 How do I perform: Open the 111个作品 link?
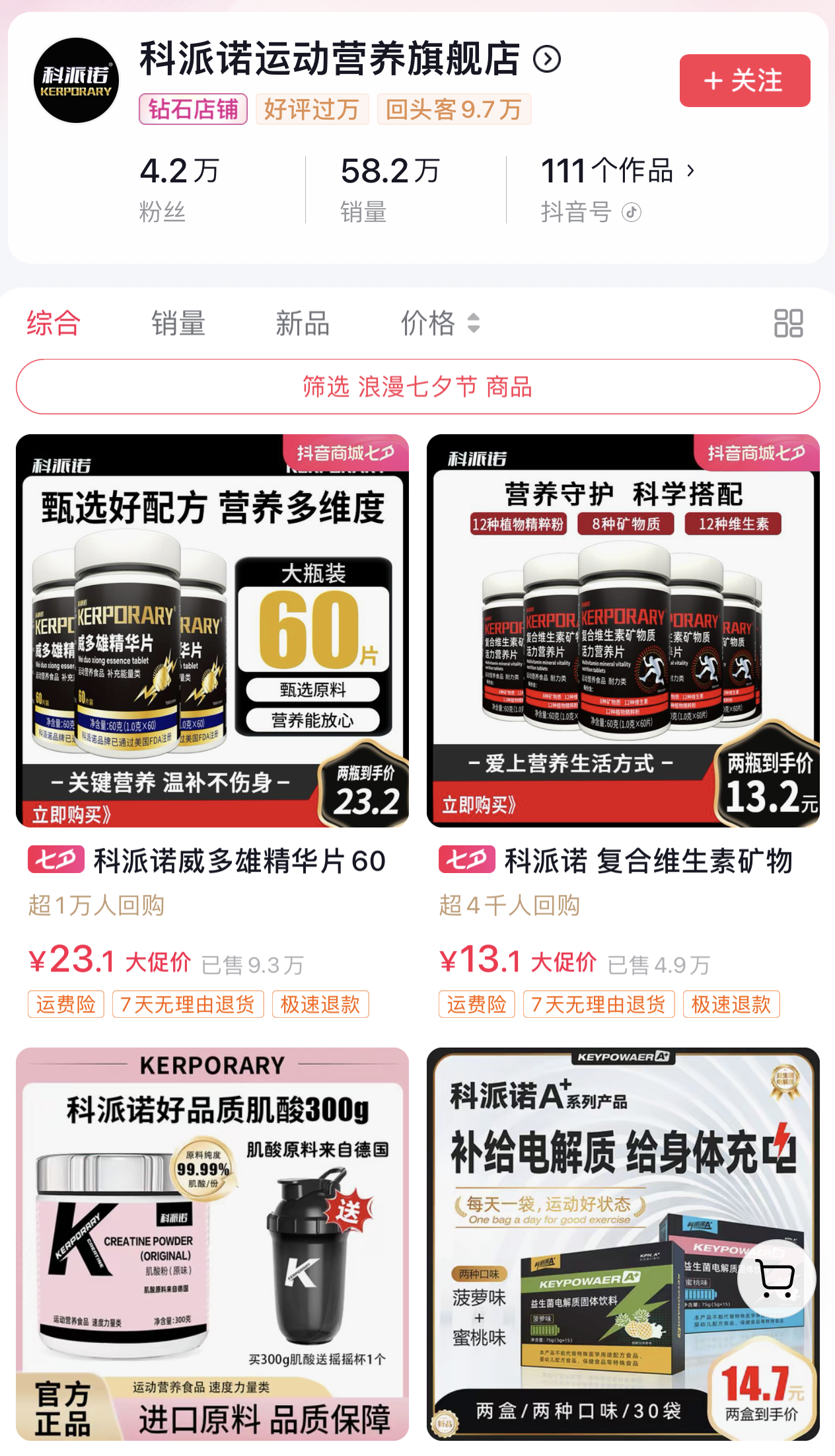click(x=617, y=171)
